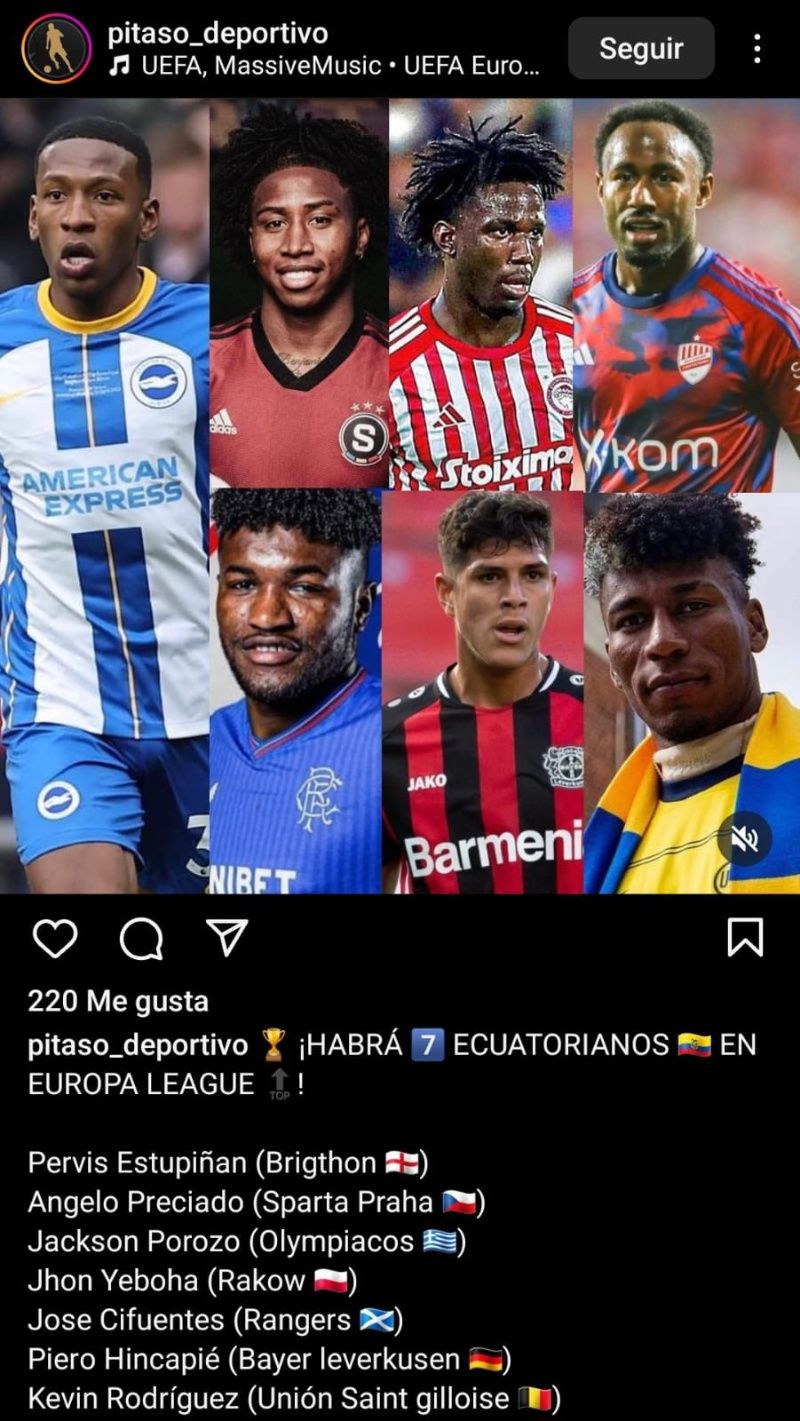The height and width of the screenshot is (1421, 800).
Task: View the 220 Me gusta list
Action: [x=118, y=1000]
